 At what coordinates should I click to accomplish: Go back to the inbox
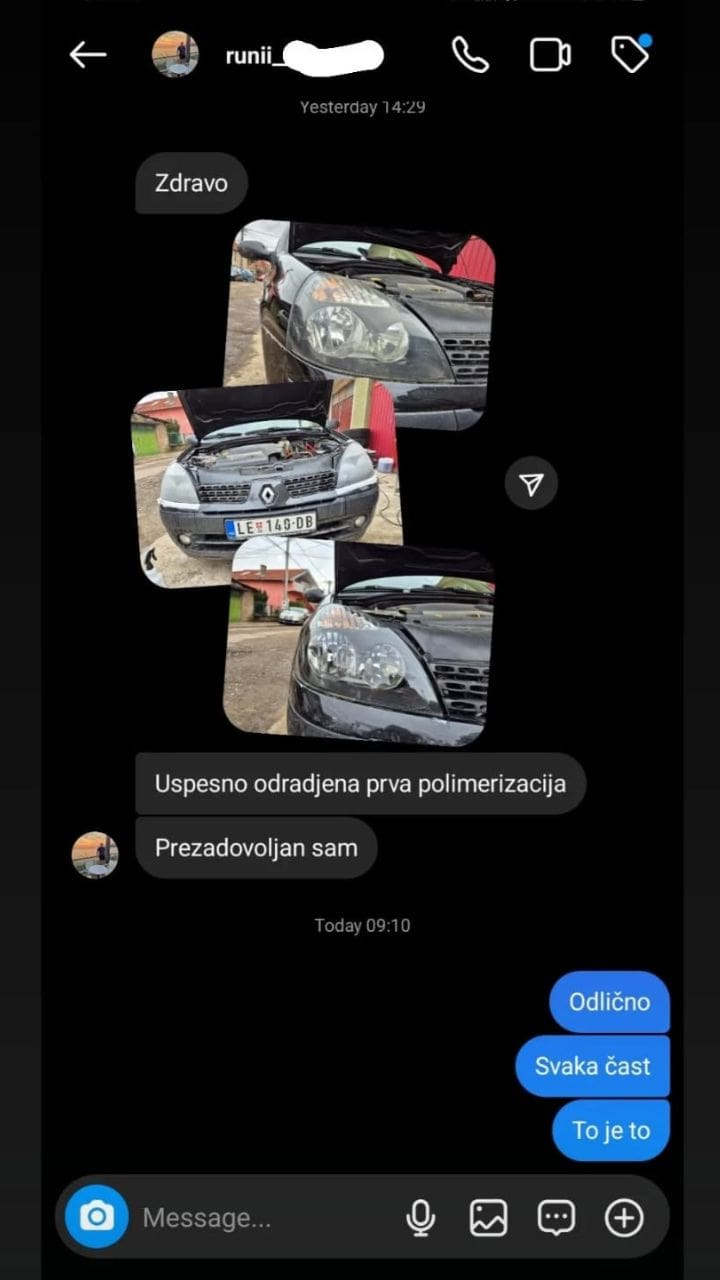88,55
